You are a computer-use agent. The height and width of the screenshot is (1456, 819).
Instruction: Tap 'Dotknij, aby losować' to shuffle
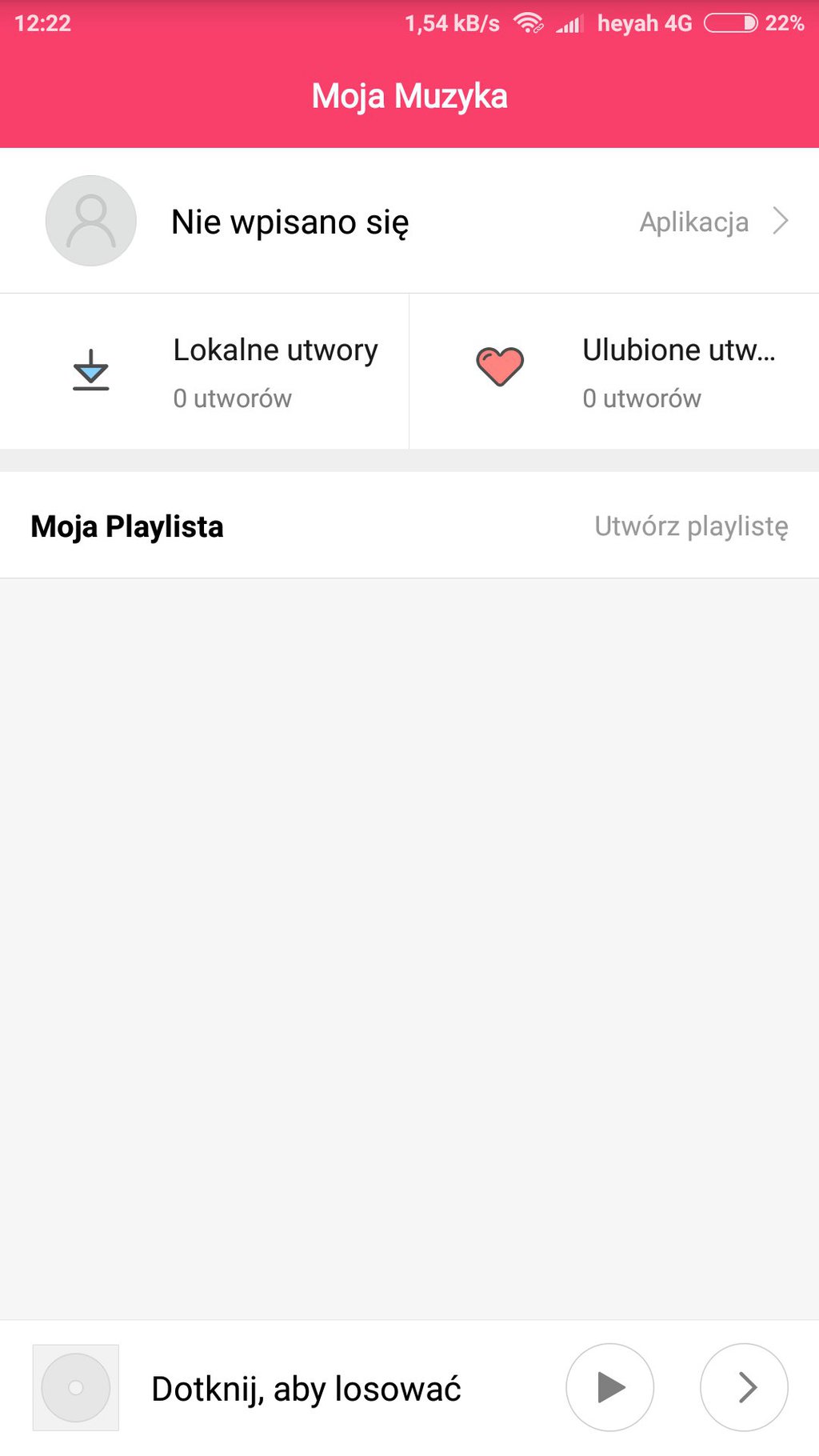[x=306, y=1389]
